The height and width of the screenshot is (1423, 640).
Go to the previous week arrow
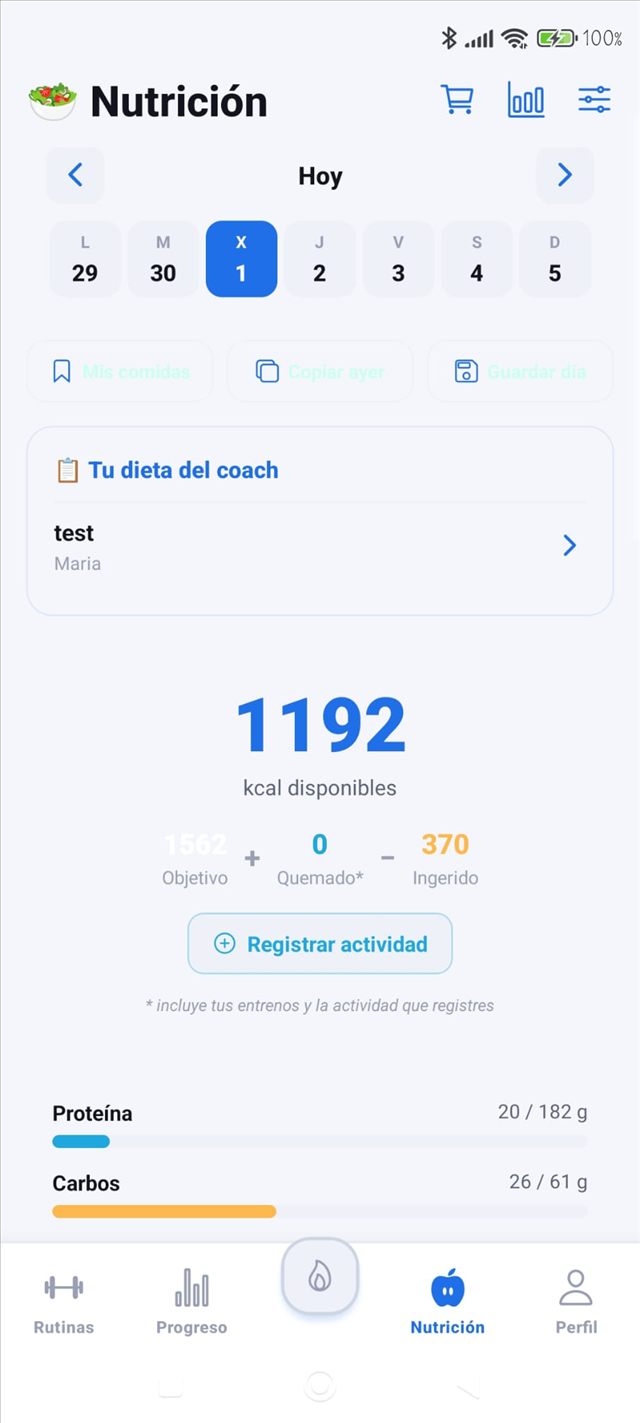point(75,176)
